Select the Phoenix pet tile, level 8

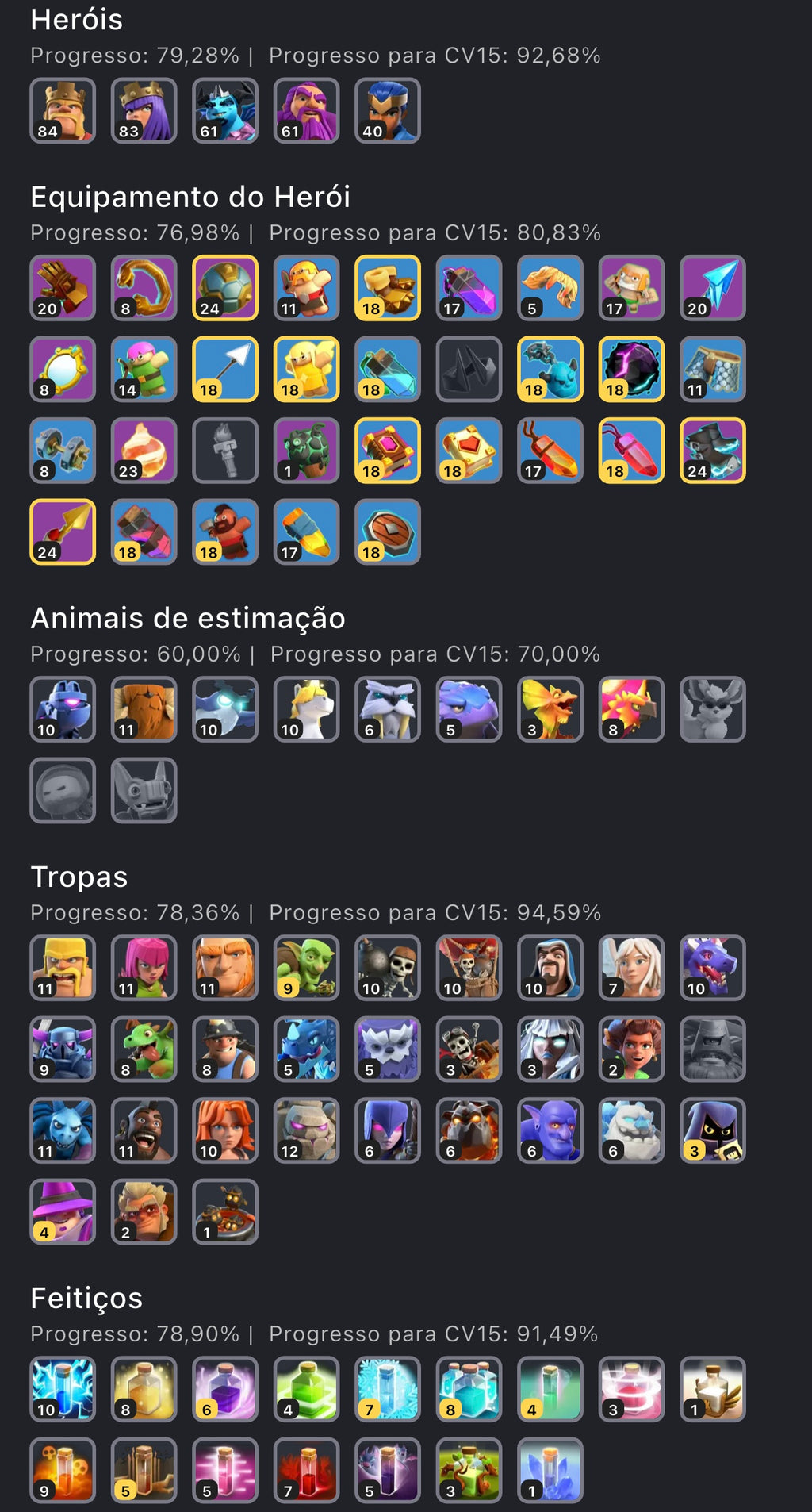631,709
